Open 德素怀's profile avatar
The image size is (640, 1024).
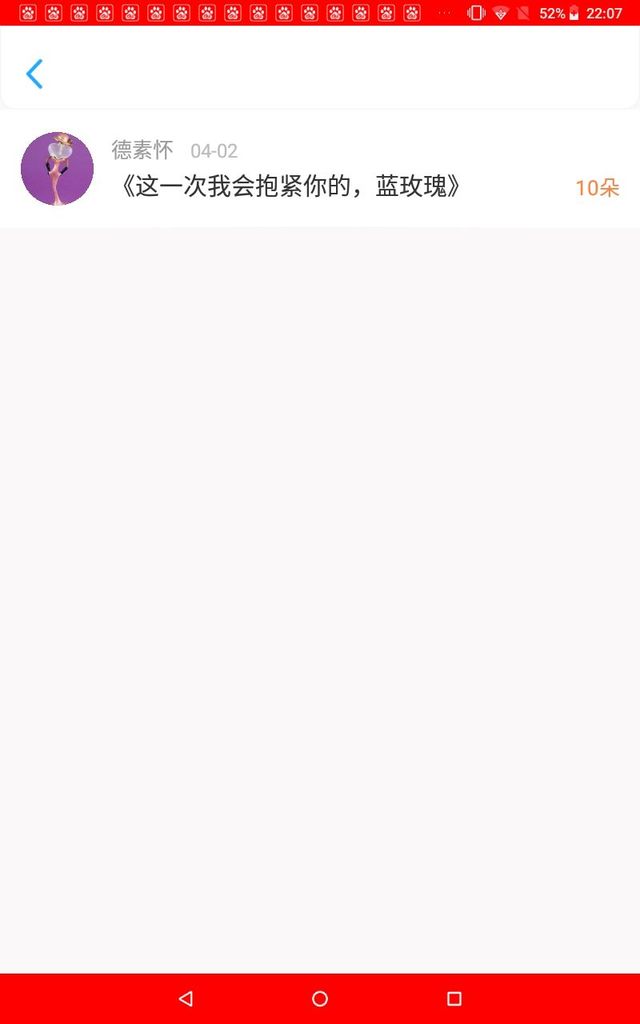(x=57, y=168)
